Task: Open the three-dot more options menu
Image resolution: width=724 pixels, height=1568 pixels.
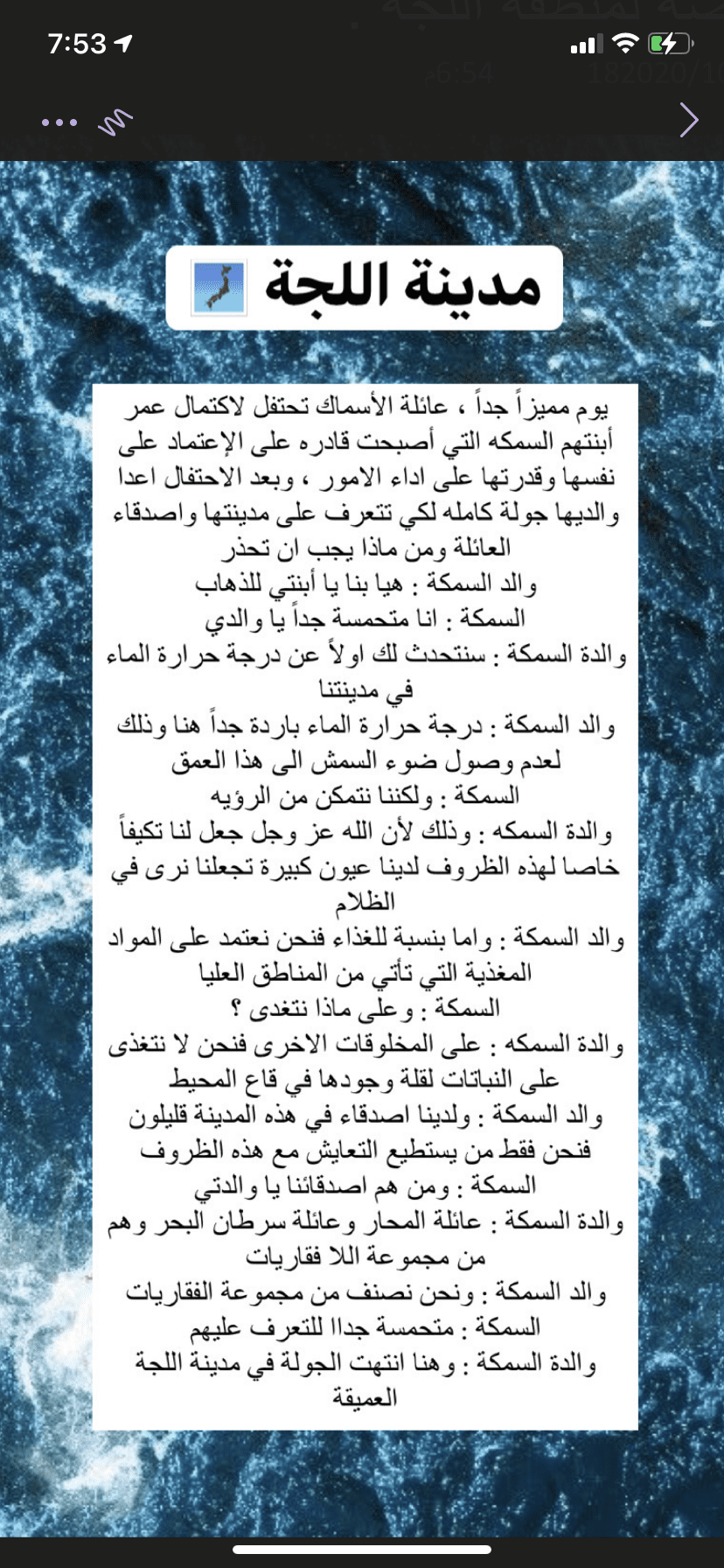Action: tap(59, 122)
